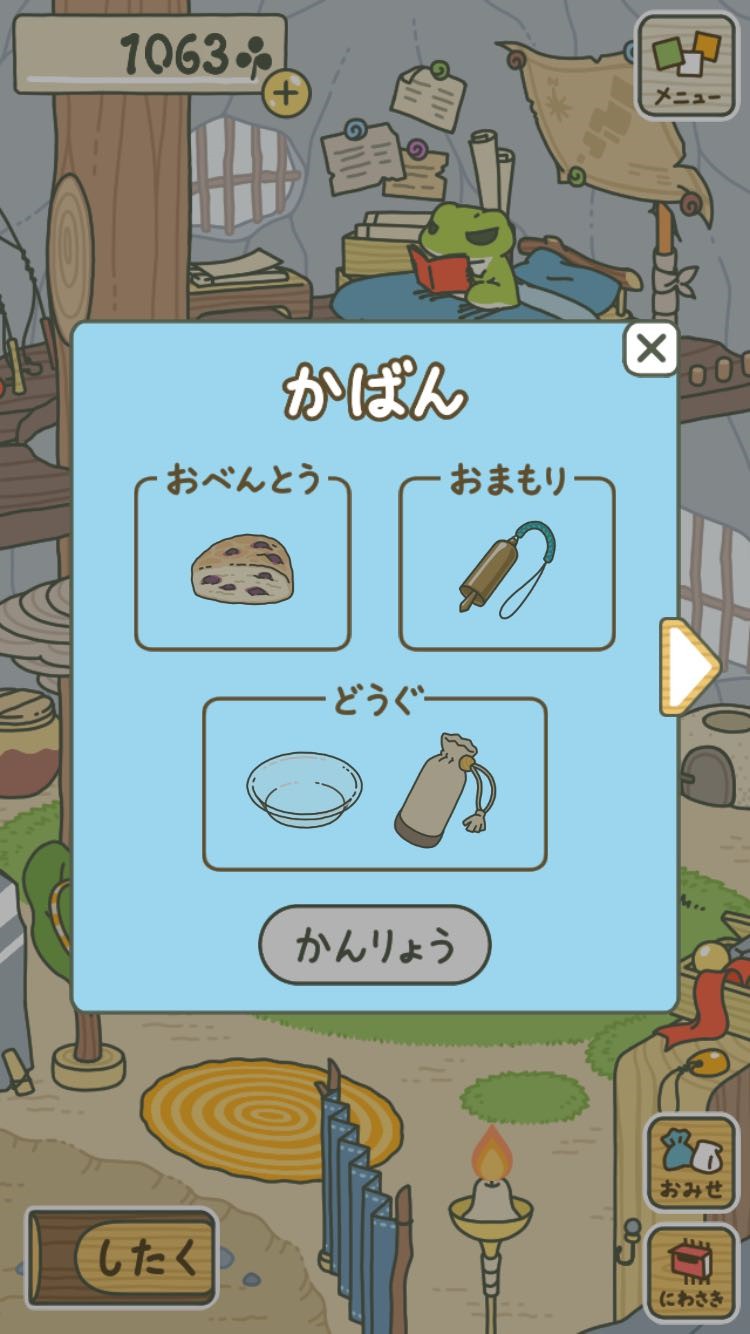Open the メニュー menu
This screenshot has width=750, height=1334.
tap(686, 66)
